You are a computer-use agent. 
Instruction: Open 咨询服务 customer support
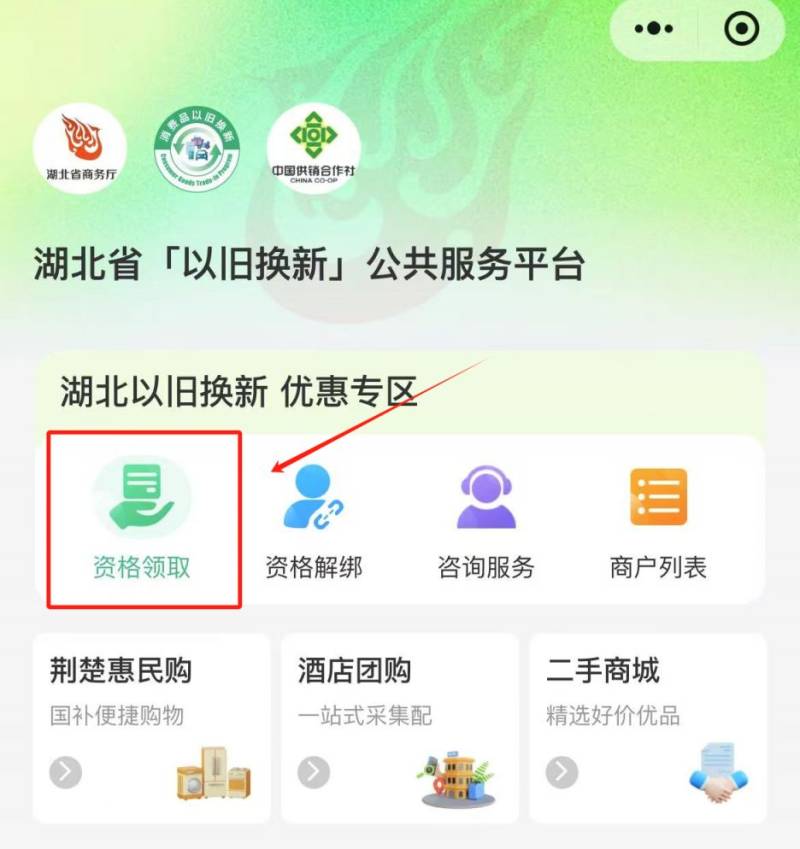486,519
